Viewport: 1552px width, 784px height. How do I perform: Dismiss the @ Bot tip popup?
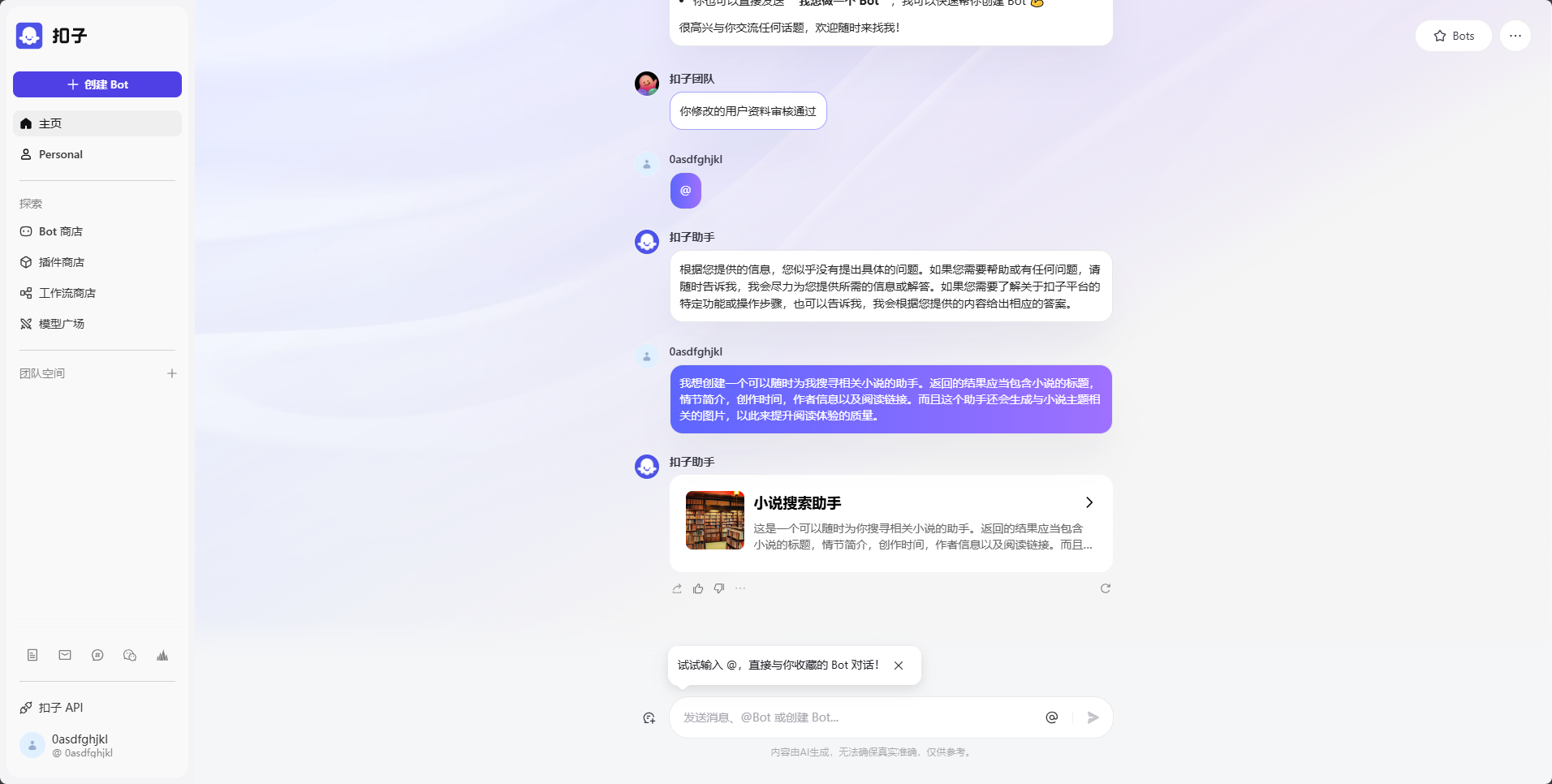[899, 666]
